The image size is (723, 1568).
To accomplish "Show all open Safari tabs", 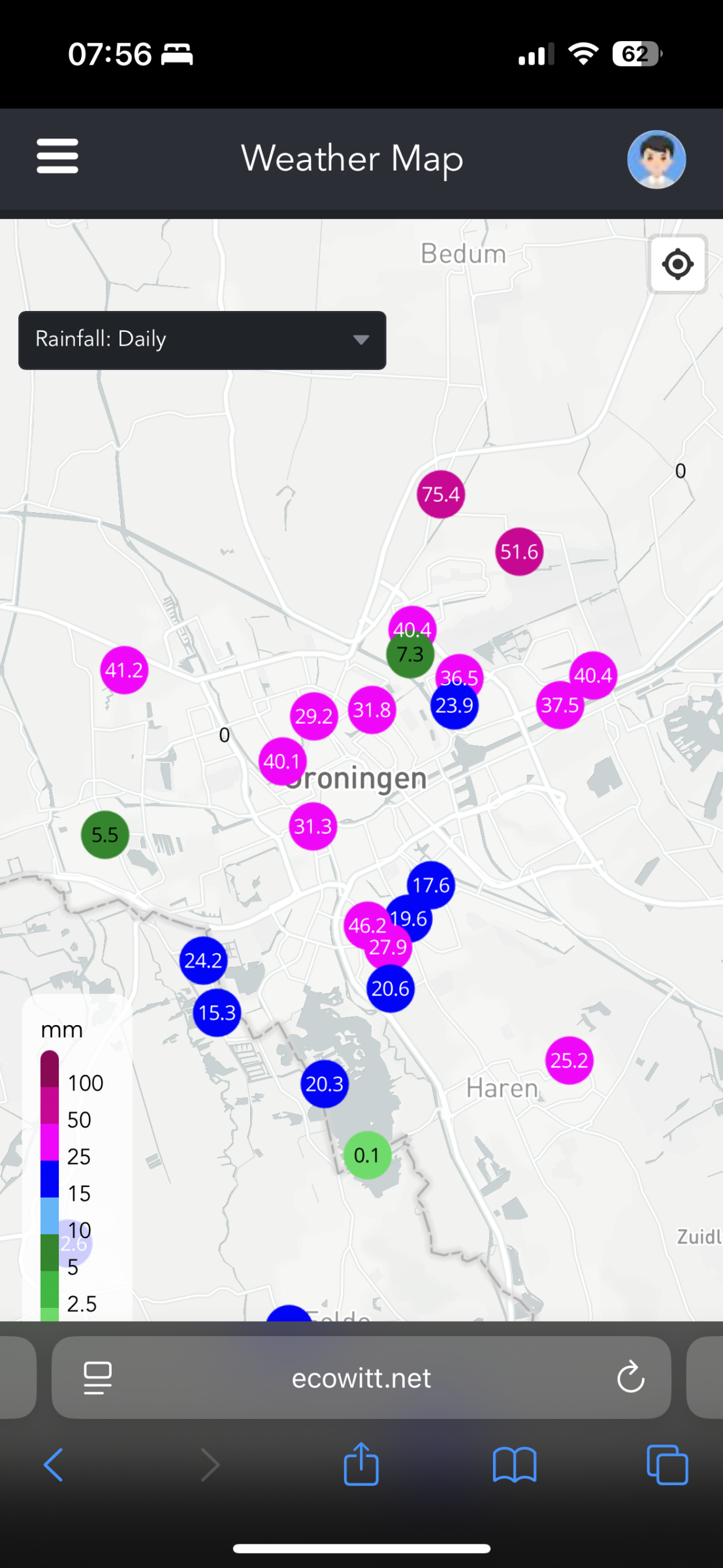I will [667, 1465].
